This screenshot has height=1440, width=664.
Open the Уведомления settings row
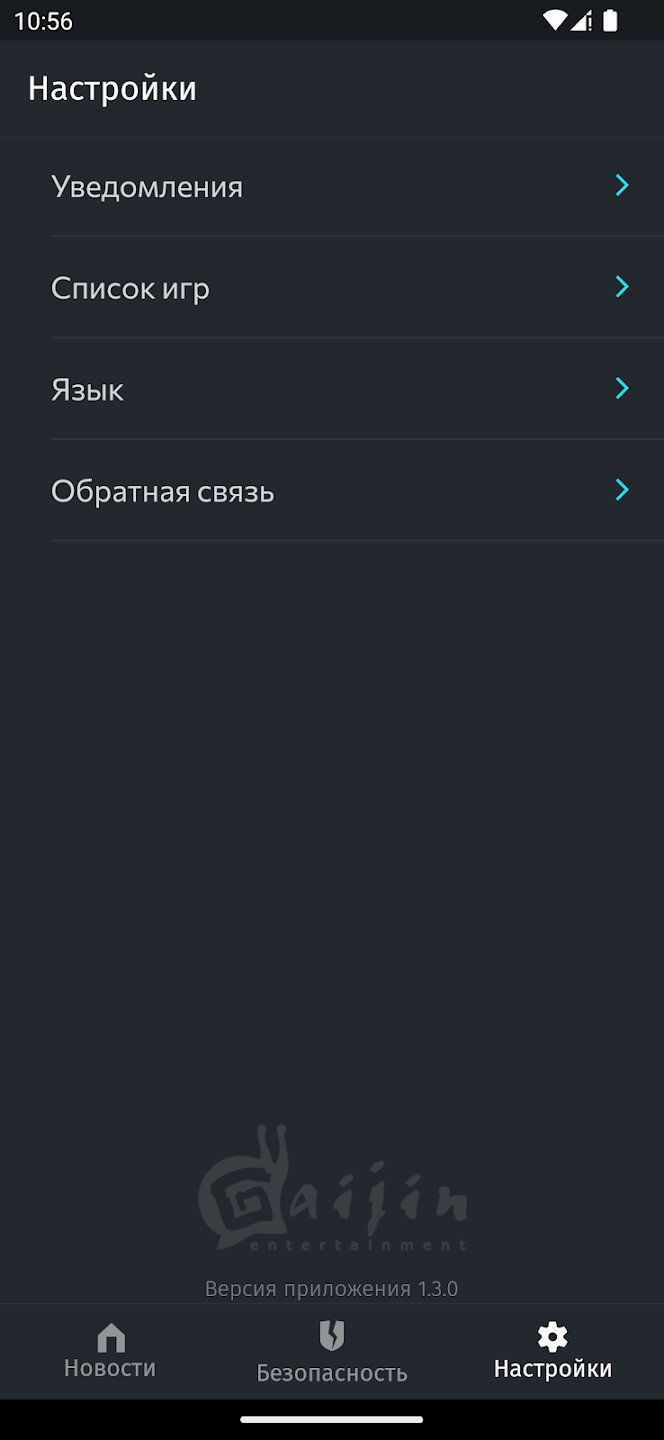[332, 186]
